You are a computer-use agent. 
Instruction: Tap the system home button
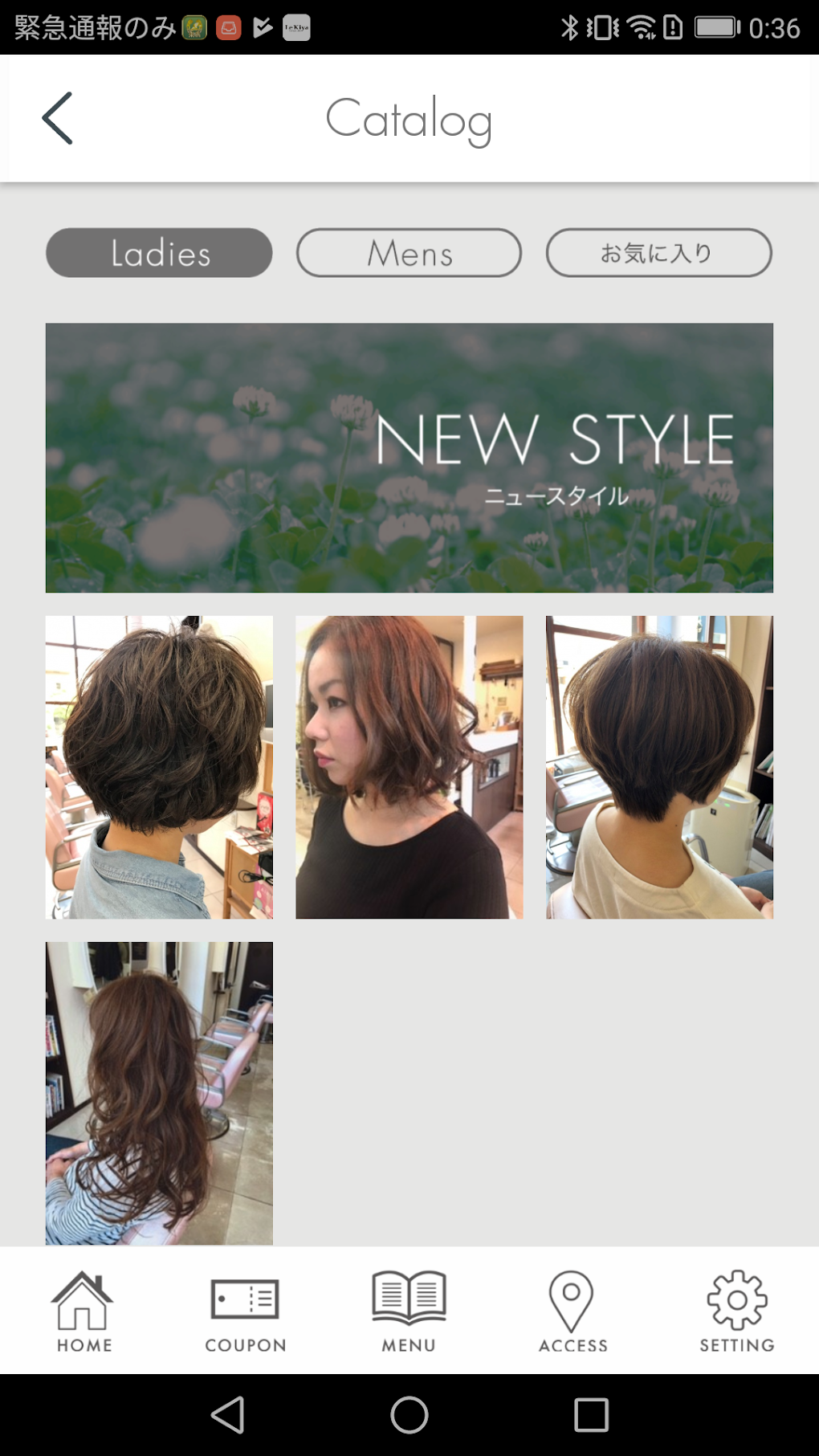click(409, 1415)
